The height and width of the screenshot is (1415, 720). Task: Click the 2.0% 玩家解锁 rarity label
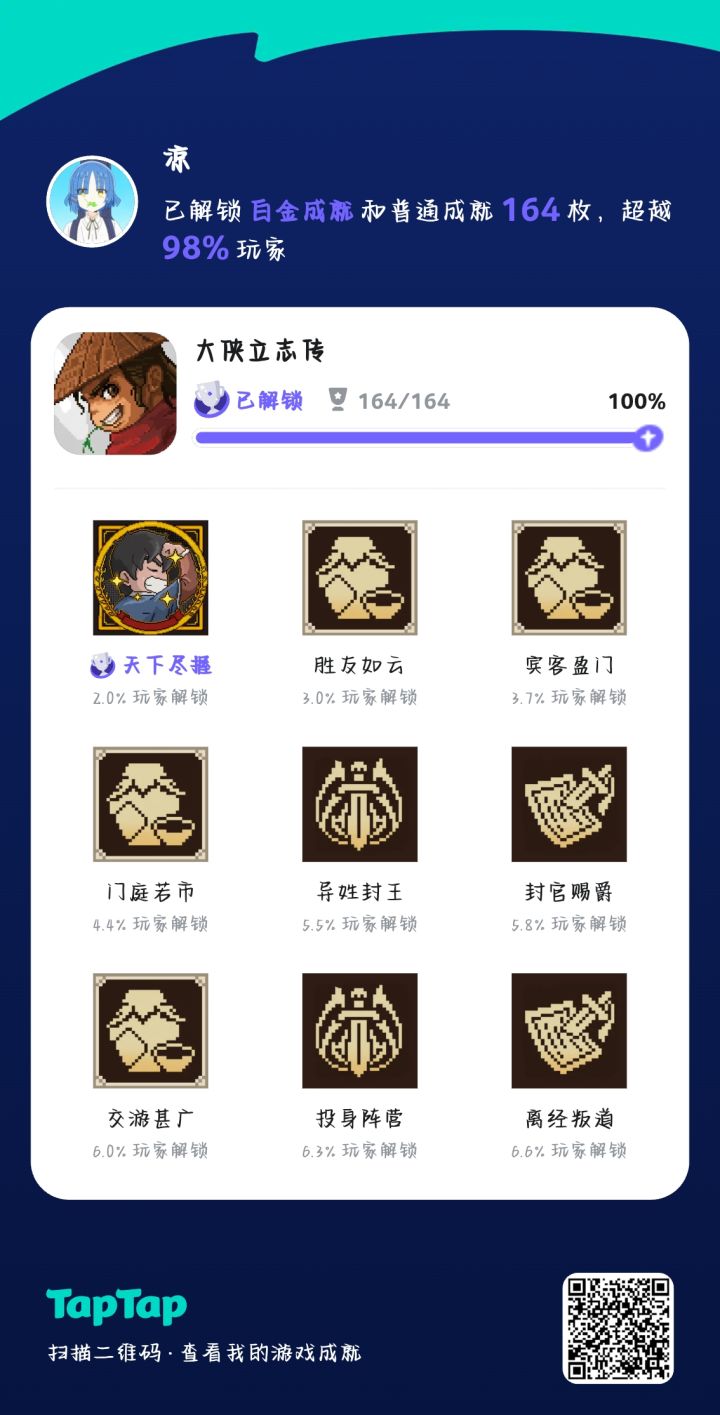150,697
